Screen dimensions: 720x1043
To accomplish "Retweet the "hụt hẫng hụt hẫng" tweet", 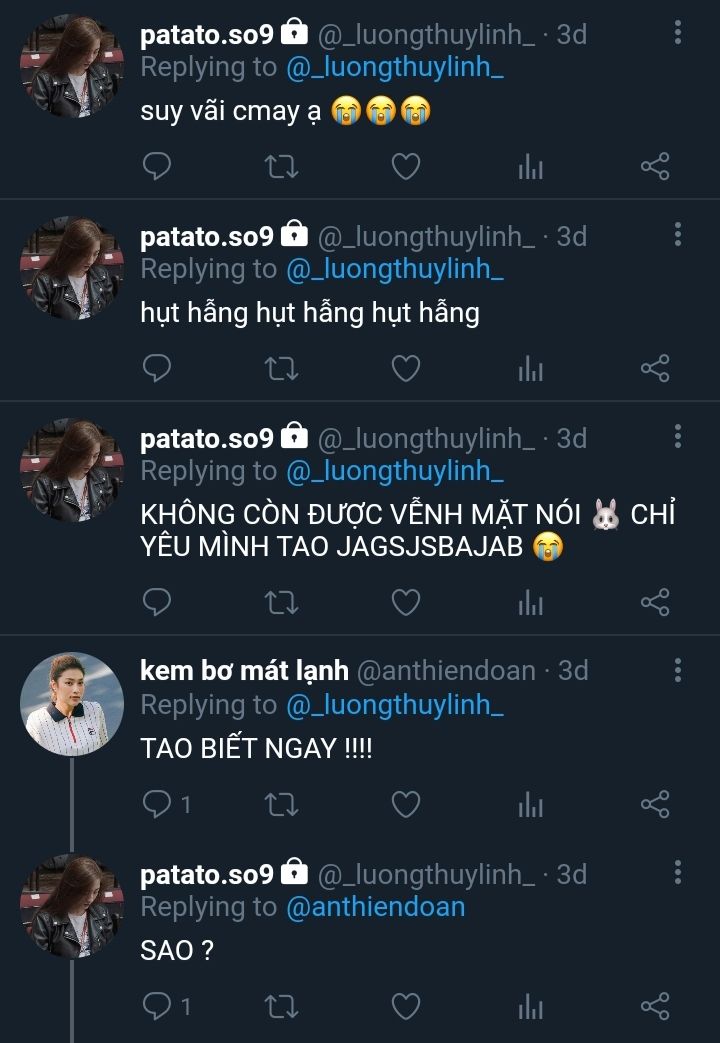I will (x=281, y=368).
